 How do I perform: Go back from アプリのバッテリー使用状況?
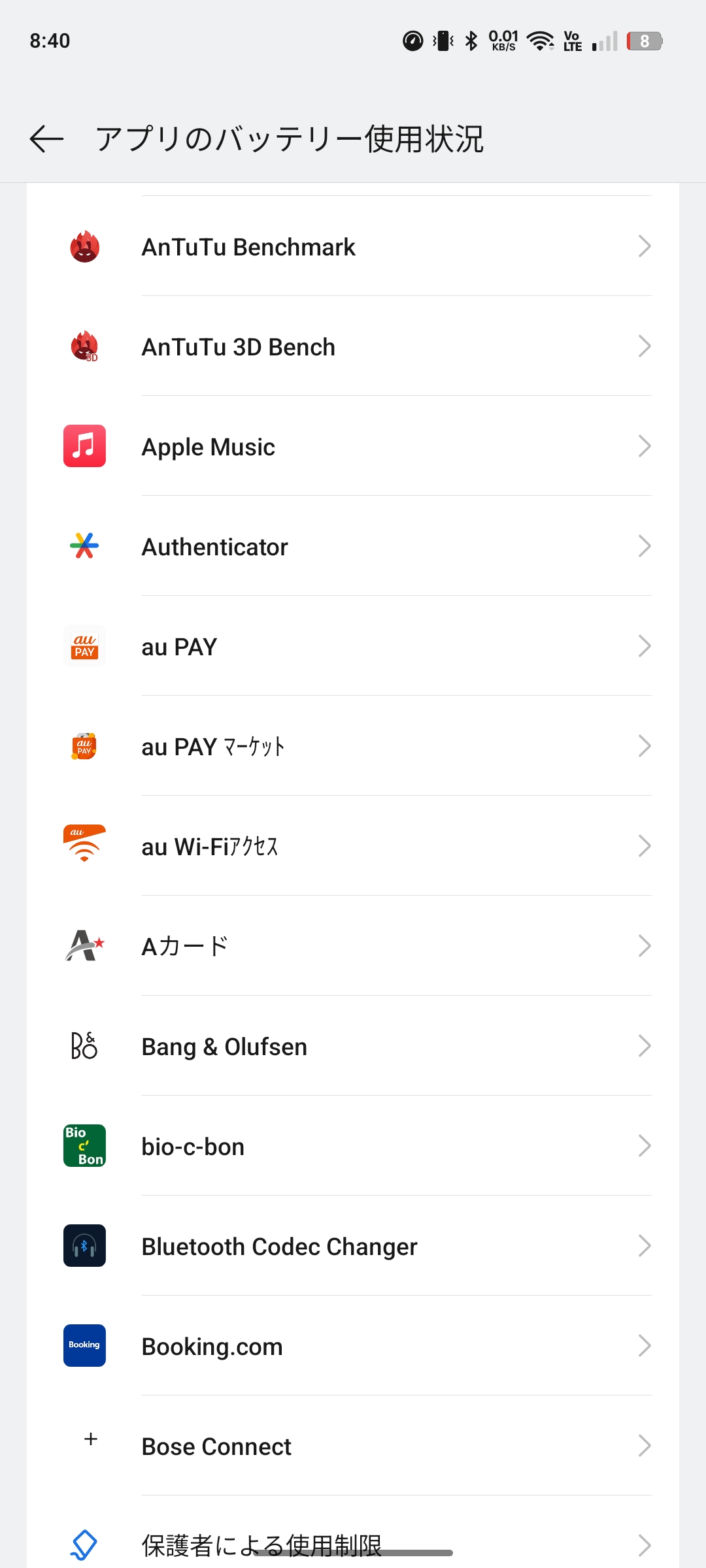coord(47,139)
